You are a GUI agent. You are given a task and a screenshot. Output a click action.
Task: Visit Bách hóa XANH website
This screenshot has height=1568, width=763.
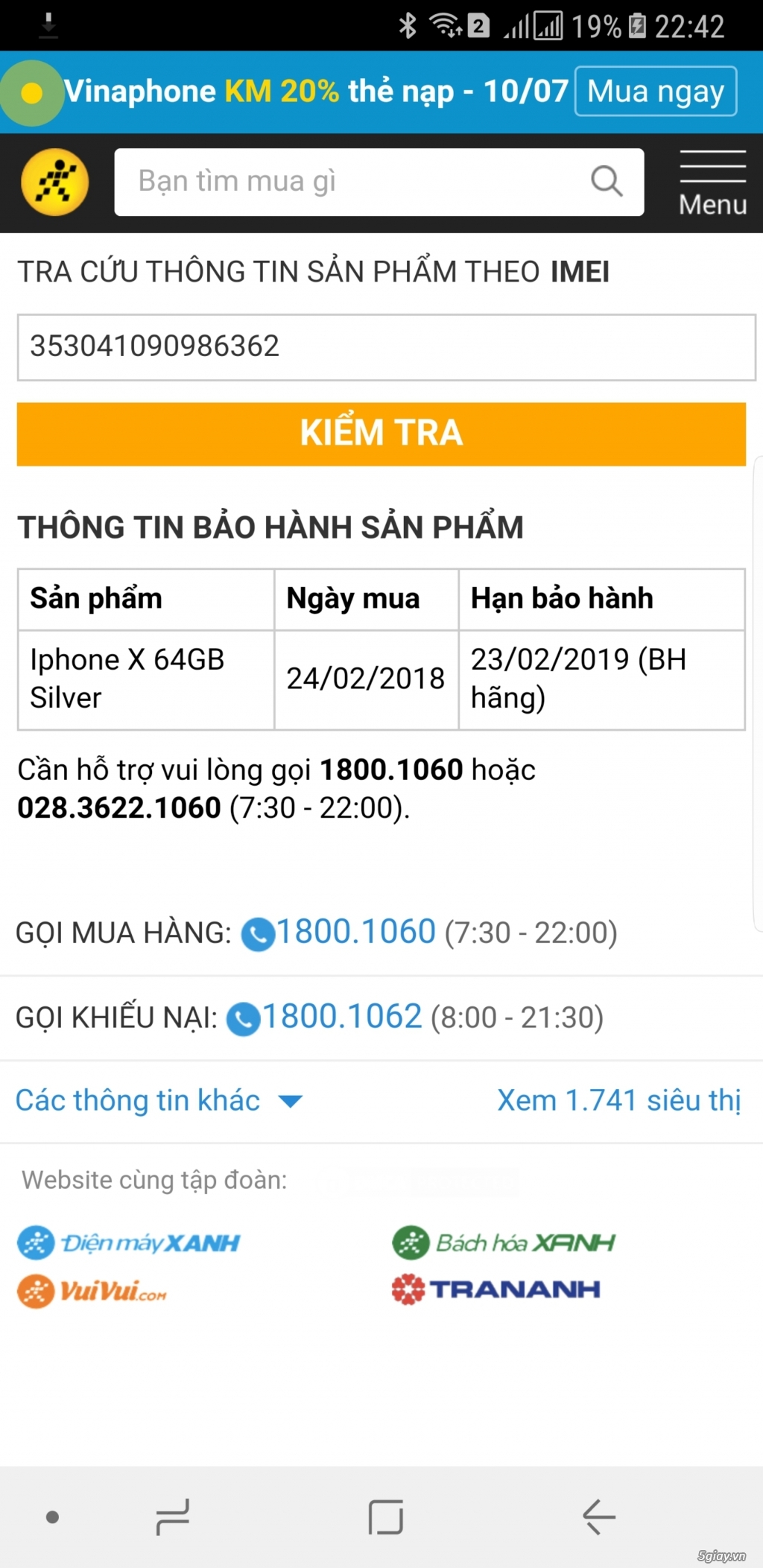[x=504, y=1242]
